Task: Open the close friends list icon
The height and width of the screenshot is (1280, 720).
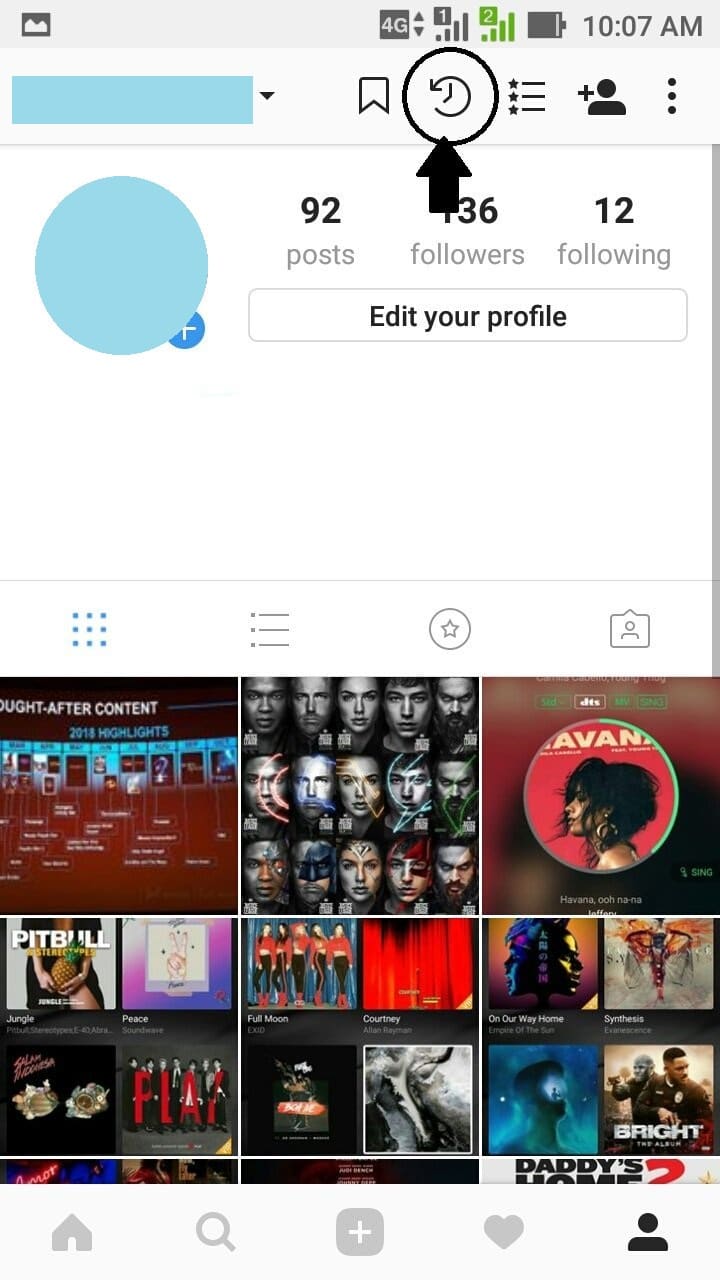Action: pos(527,97)
